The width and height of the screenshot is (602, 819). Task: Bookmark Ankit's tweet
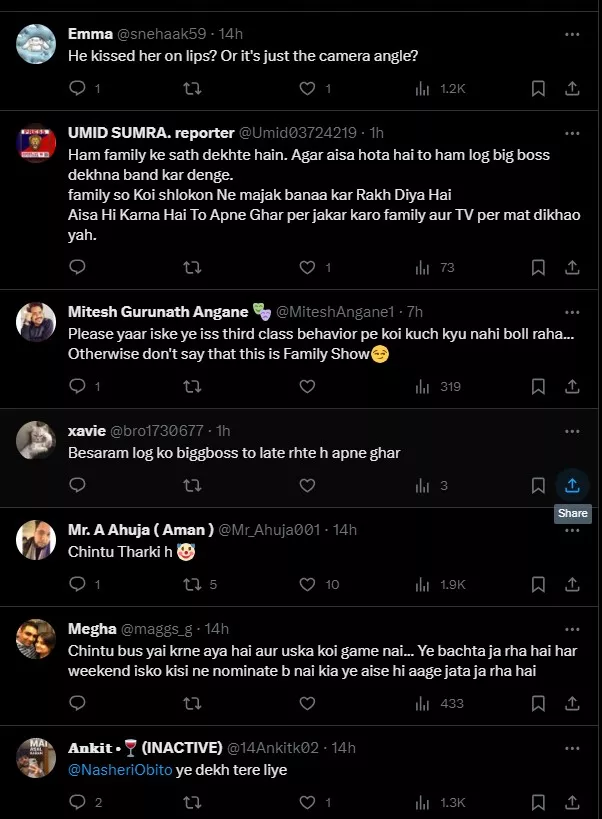[538, 802]
